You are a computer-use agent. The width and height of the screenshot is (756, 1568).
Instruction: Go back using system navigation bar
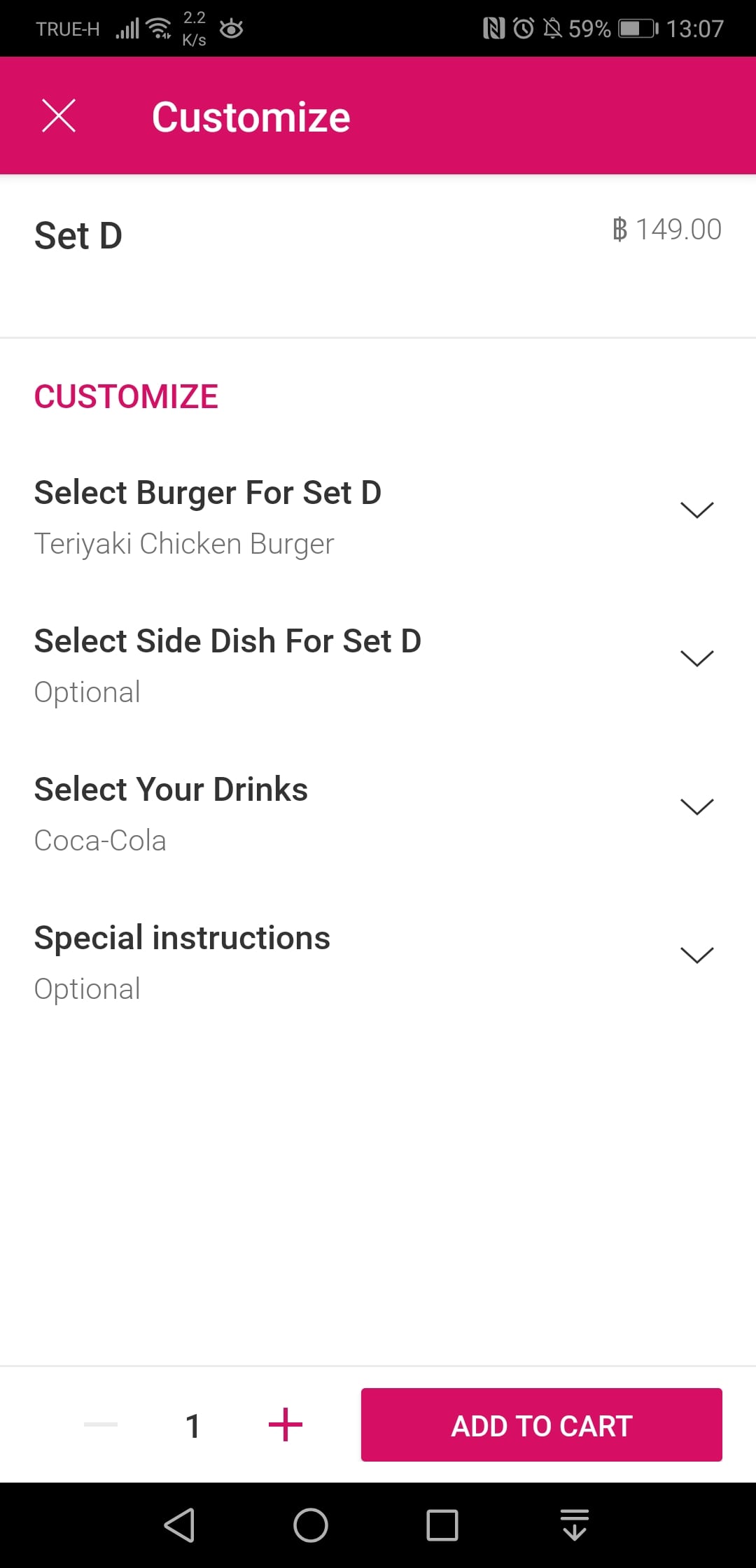[179, 1525]
